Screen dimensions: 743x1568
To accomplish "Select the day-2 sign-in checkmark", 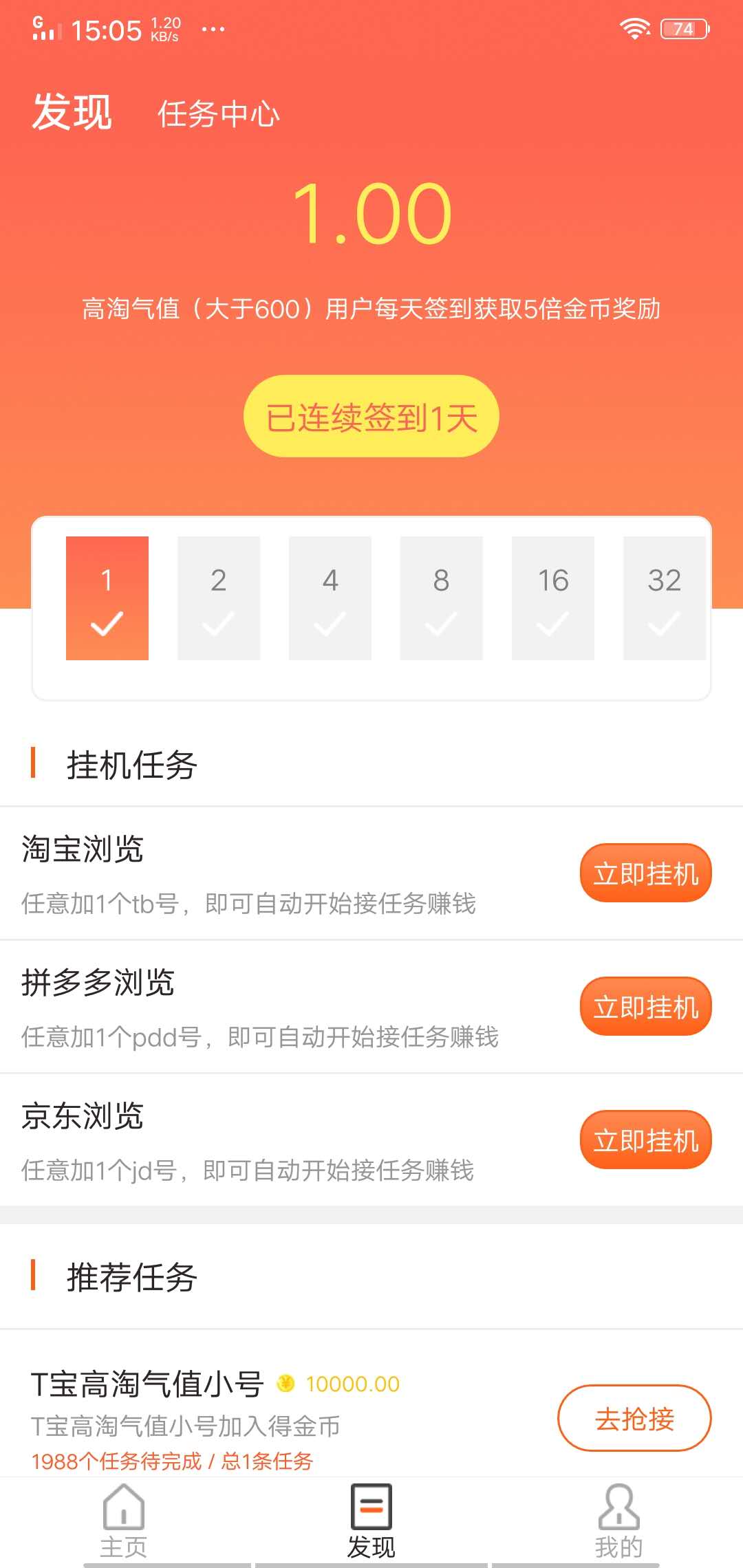I will coord(218,597).
